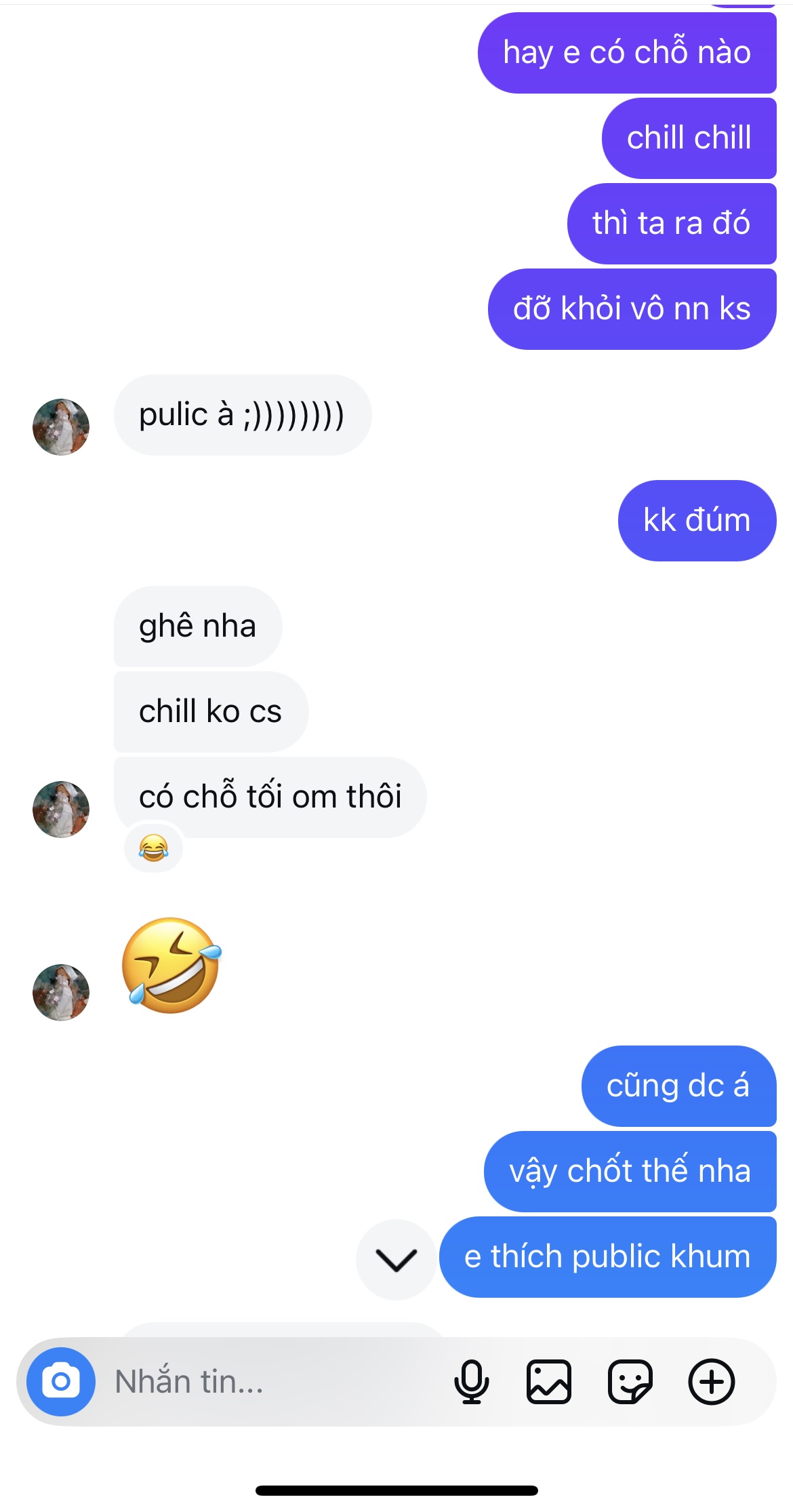Open sender's profile picture beside pulic à
The width and height of the screenshot is (793, 1512).
click(61, 426)
